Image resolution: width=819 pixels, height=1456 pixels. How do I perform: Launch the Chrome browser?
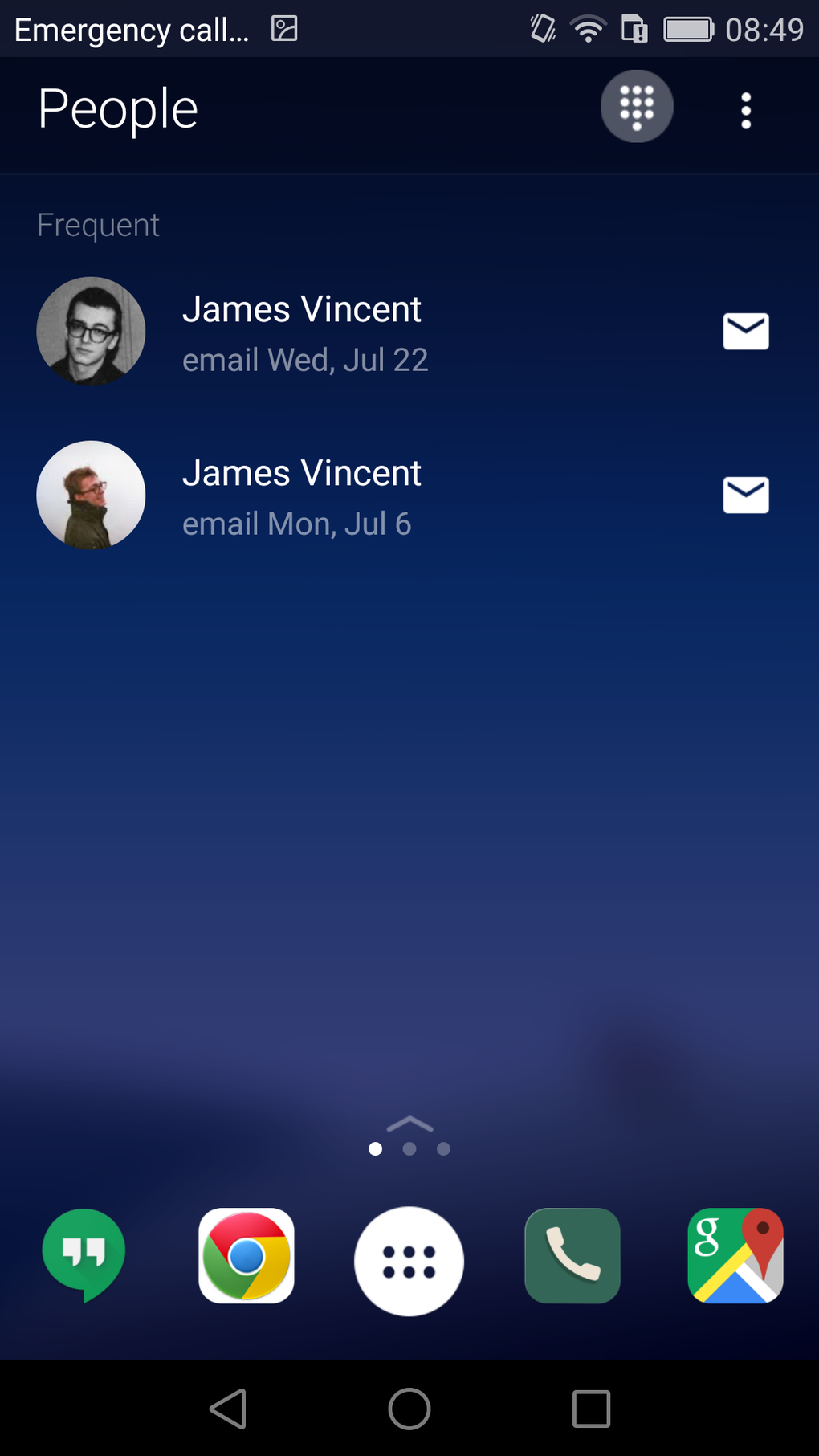point(247,1256)
